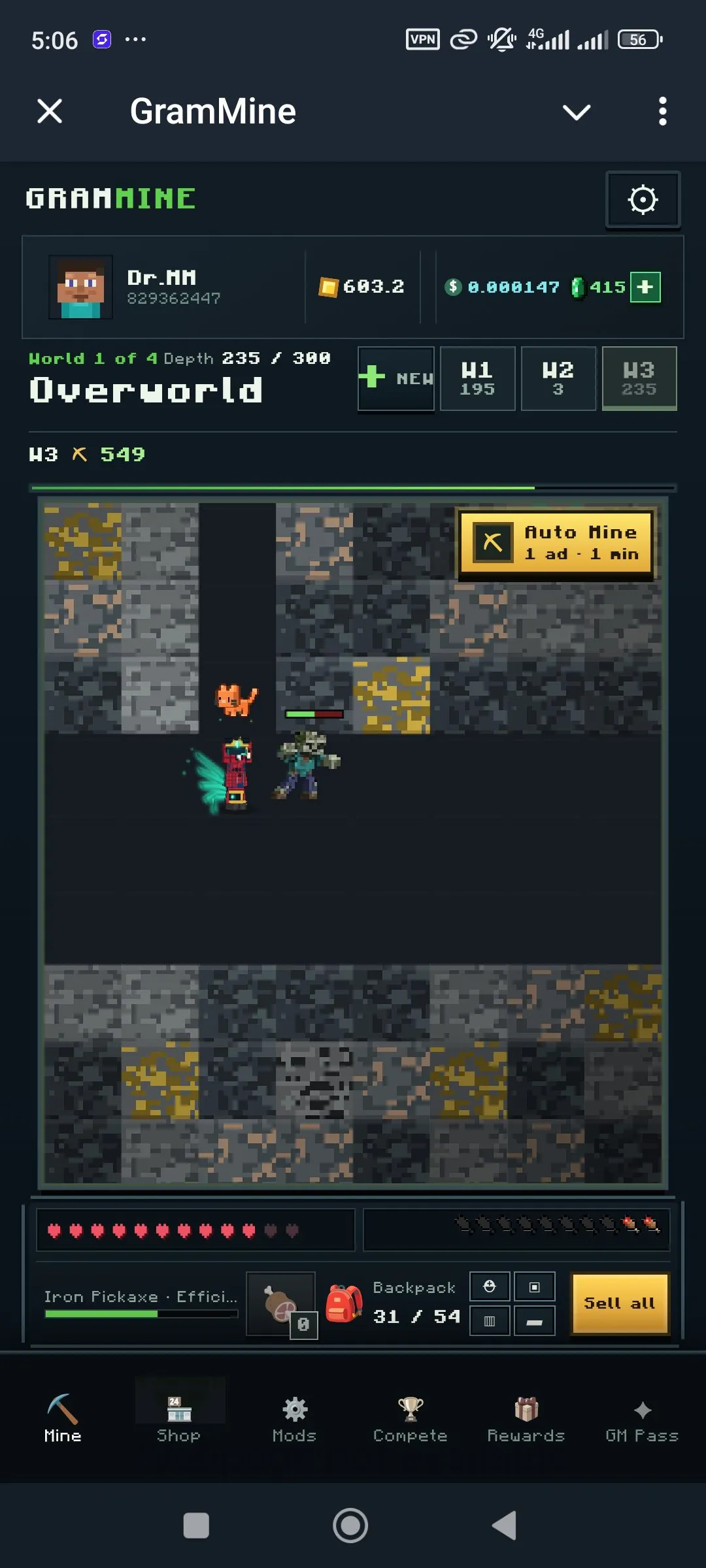Open the Dr.MM player profile avatar
The width and height of the screenshot is (706, 1568).
pyautogui.click(x=80, y=287)
